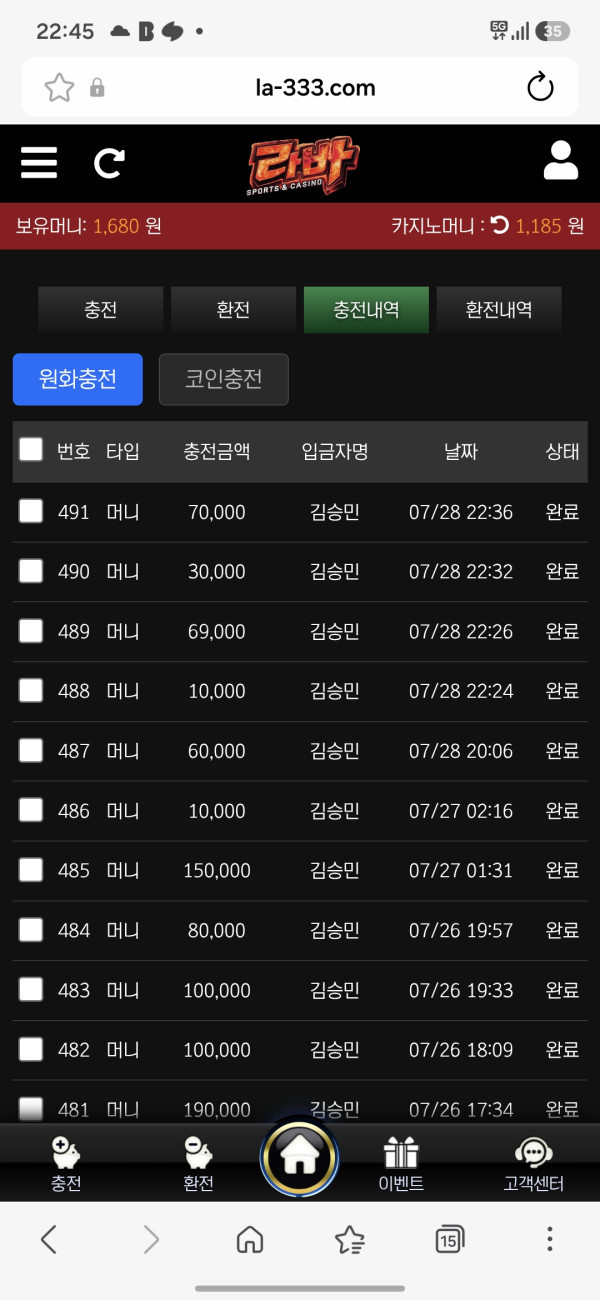Open the user profile icon
The image size is (600, 1300).
tap(561, 161)
